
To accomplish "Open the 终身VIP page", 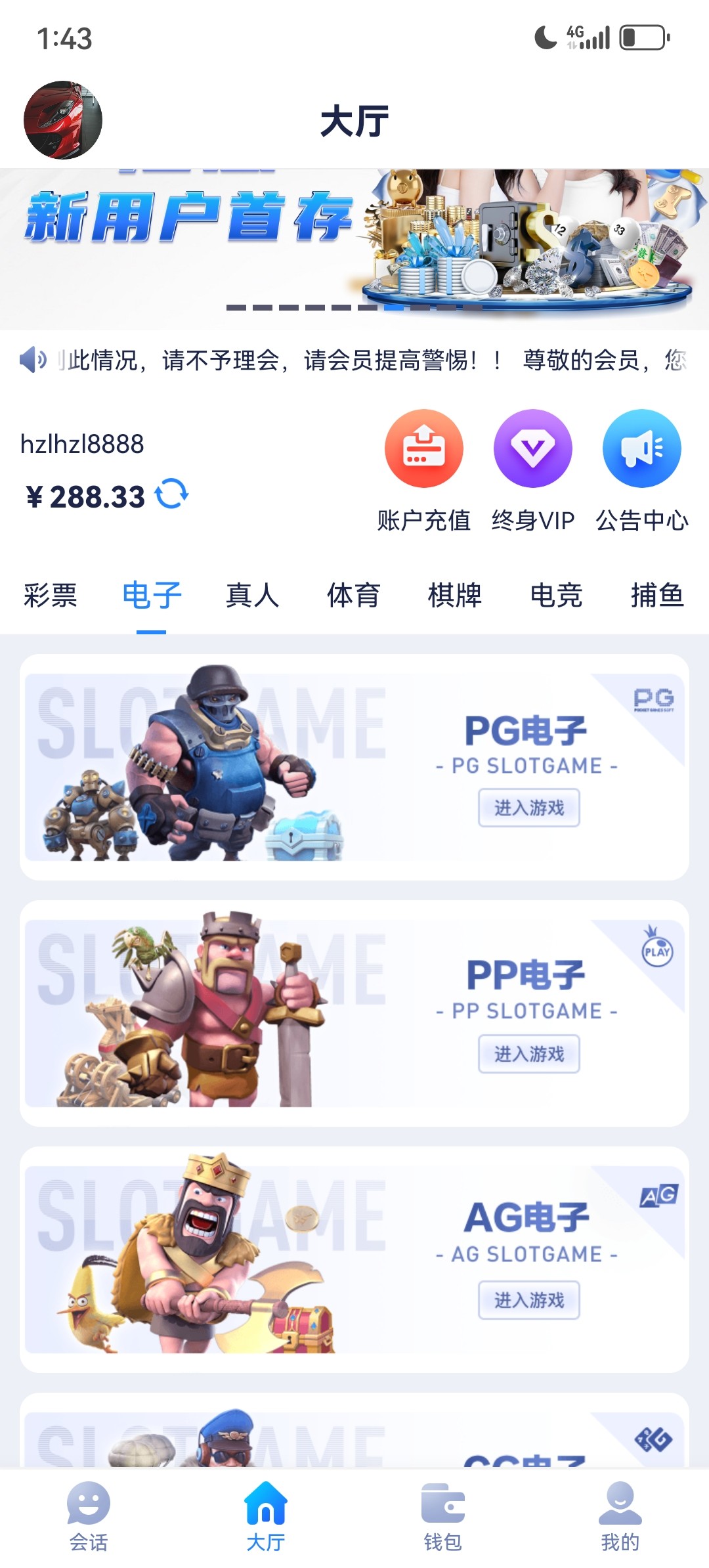I will tap(532, 448).
